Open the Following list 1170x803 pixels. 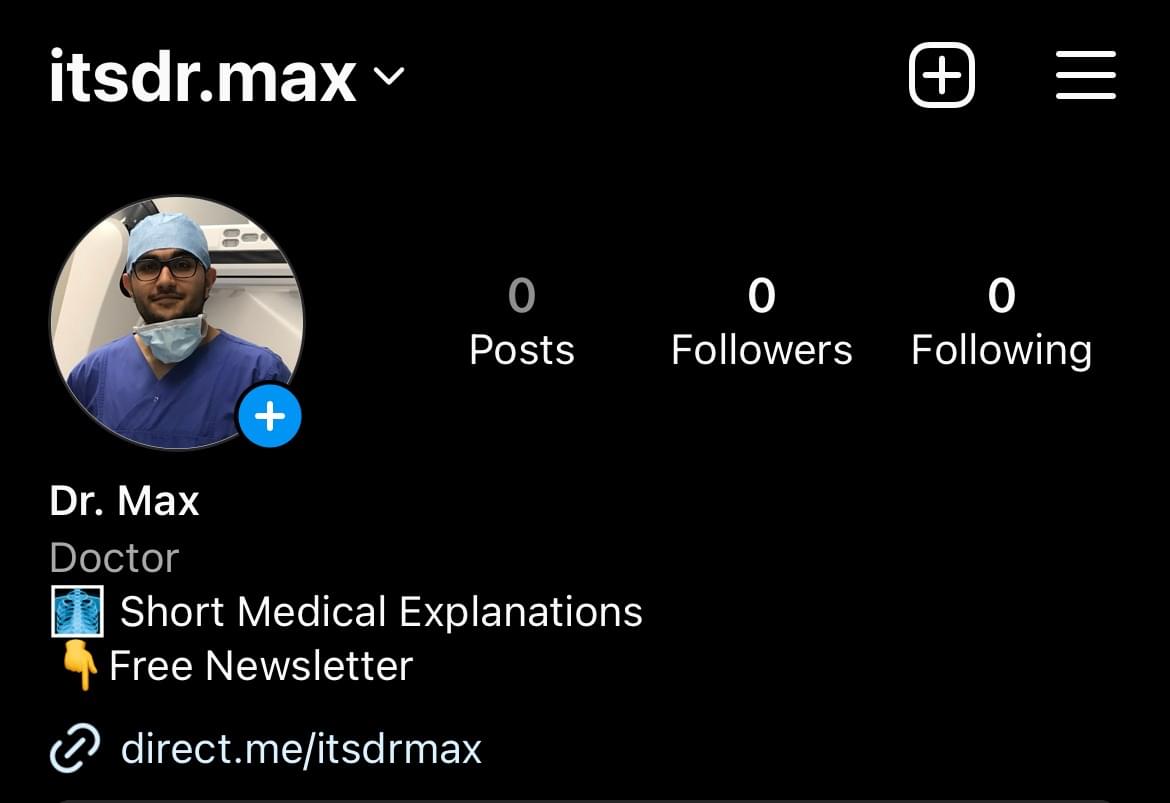point(1001,322)
